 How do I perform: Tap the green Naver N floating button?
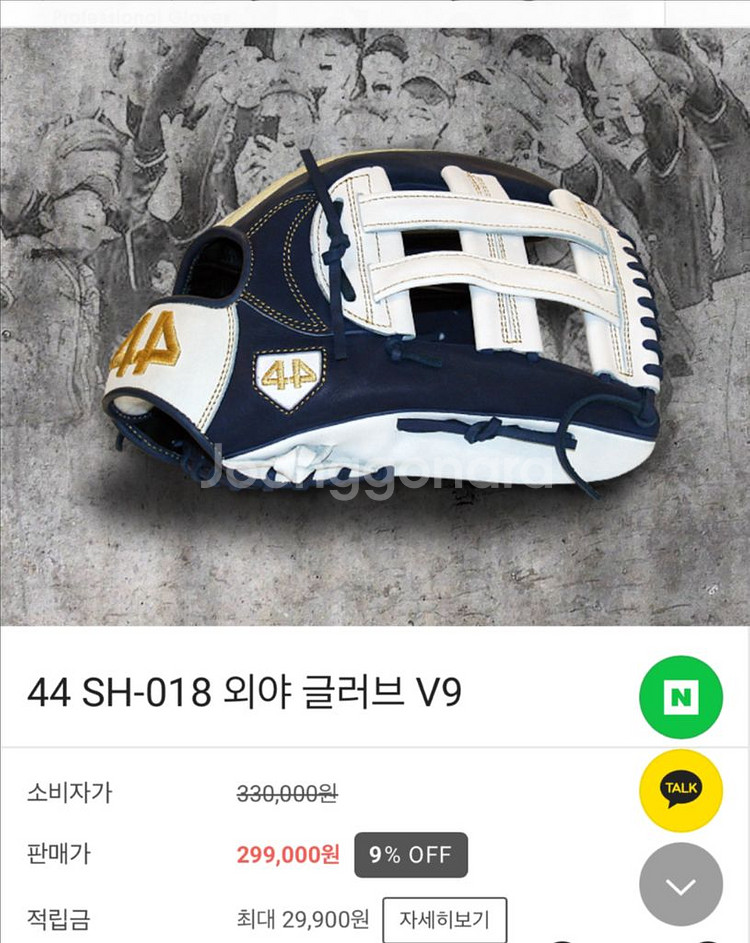tap(681, 697)
